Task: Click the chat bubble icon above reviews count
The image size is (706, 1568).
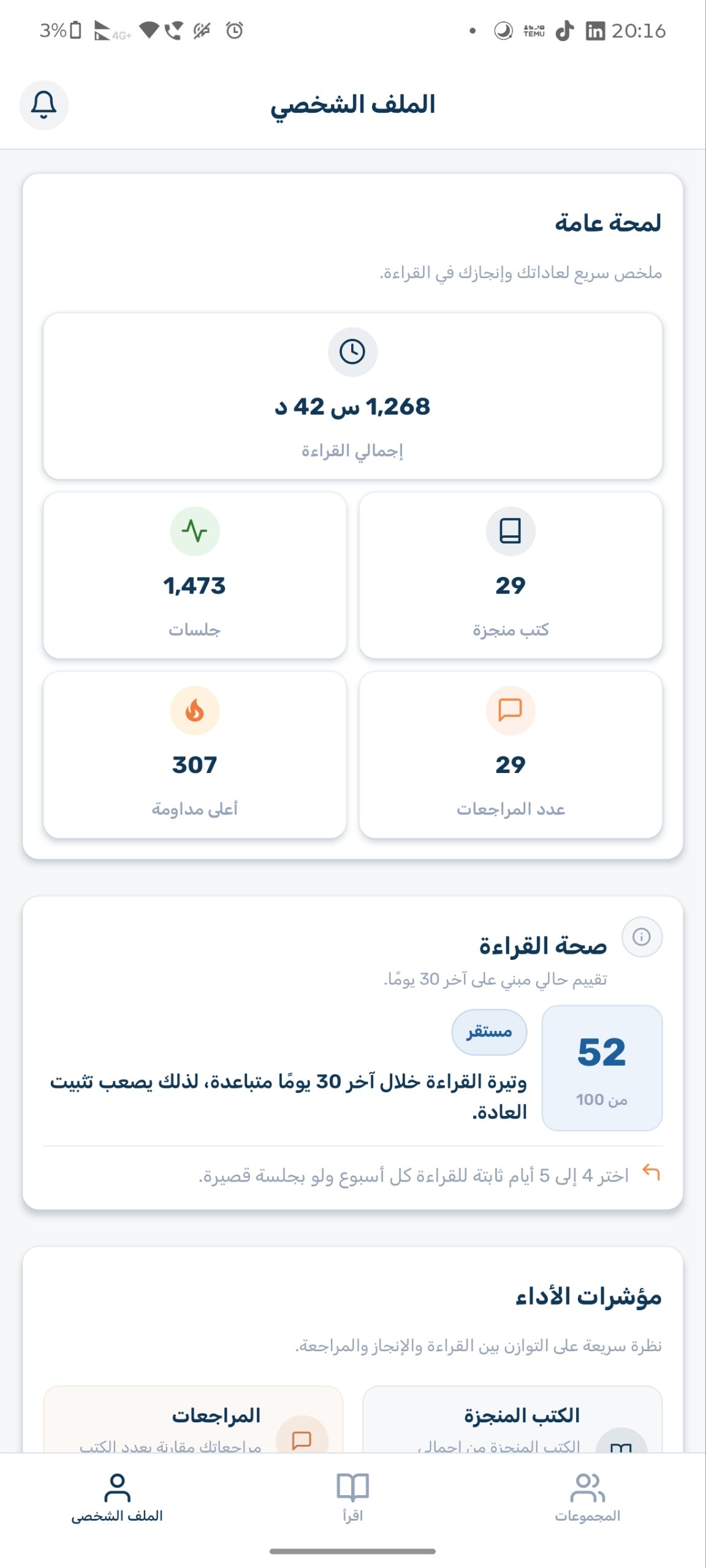Action: [x=511, y=710]
